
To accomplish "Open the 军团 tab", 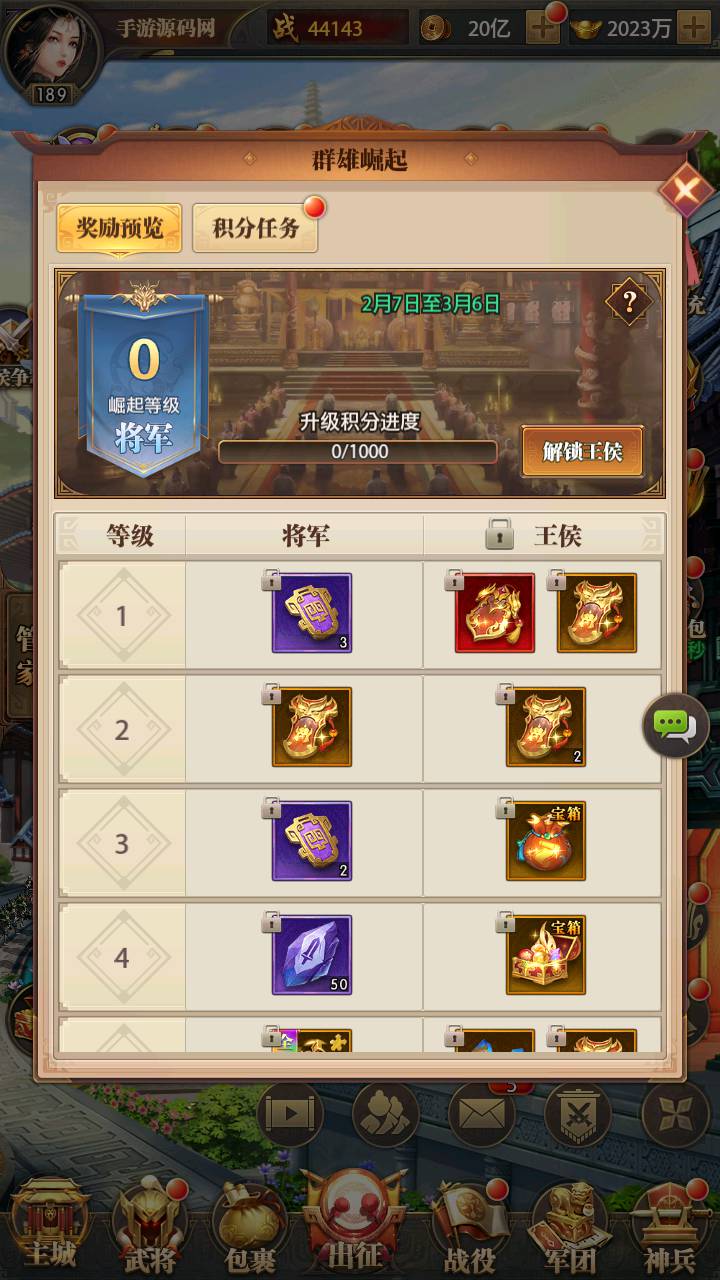I will (570, 1225).
